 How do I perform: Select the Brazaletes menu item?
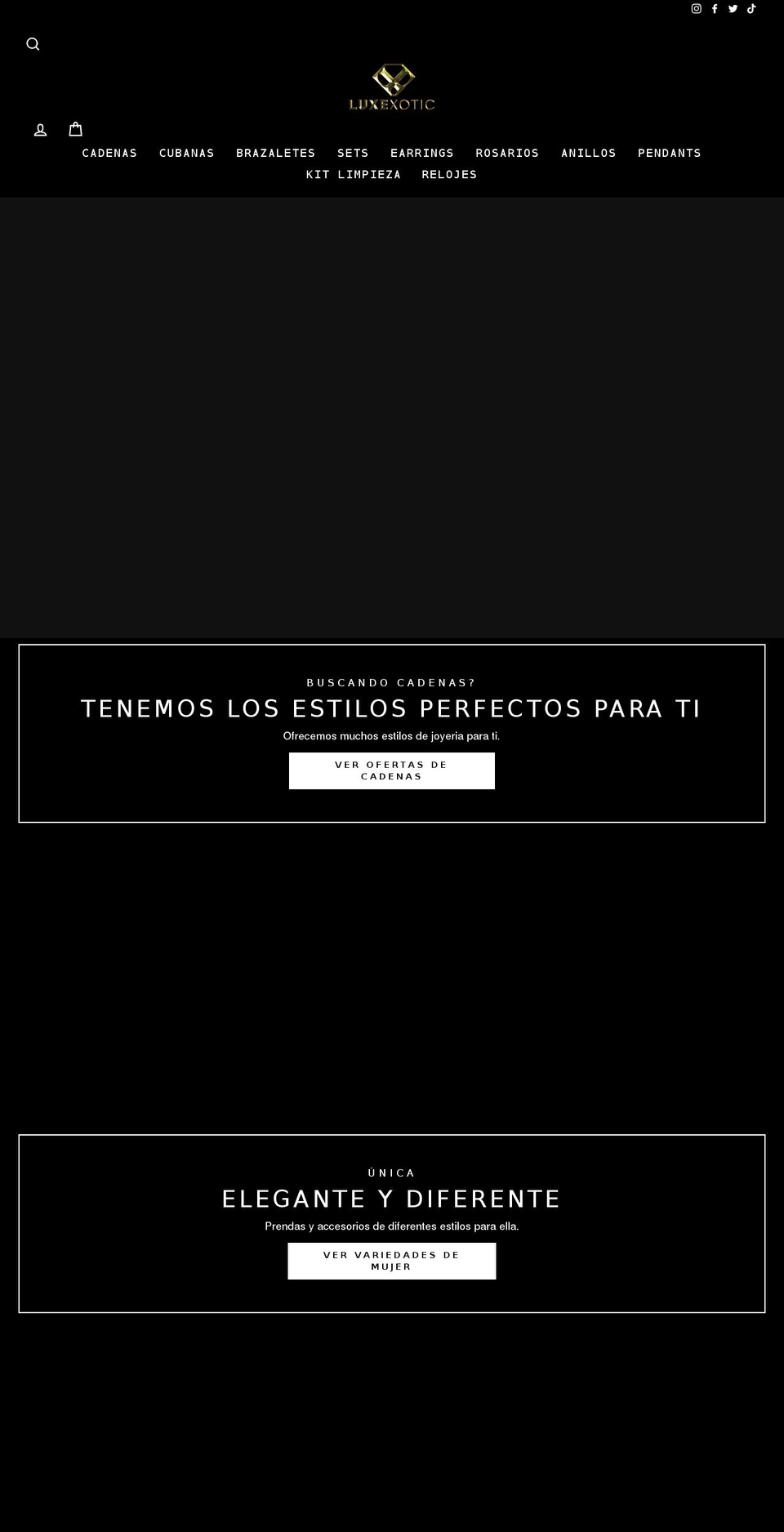point(275,153)
